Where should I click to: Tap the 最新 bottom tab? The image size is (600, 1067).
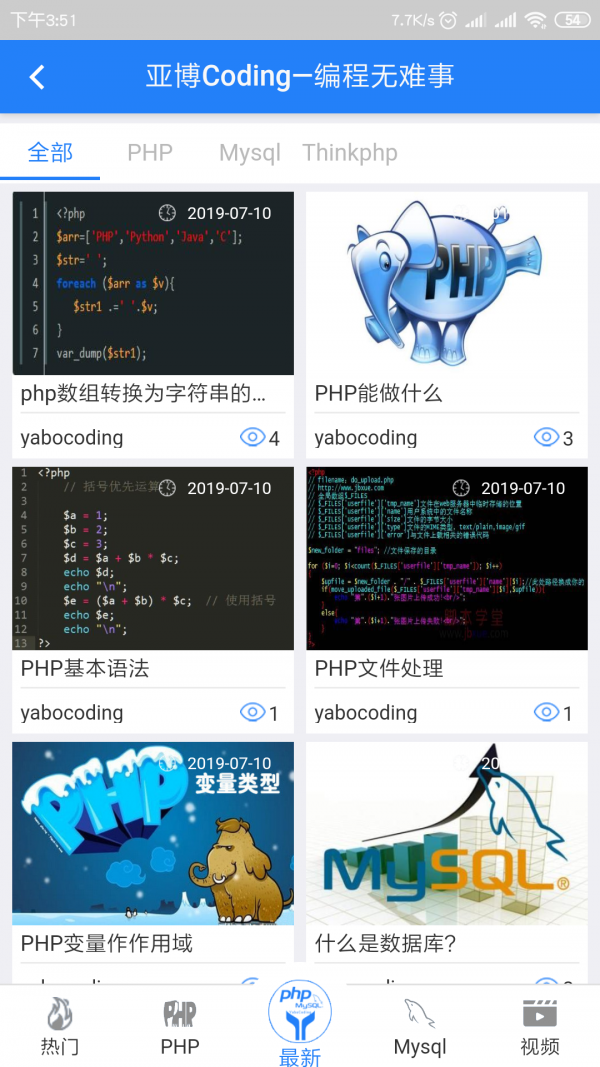(300, 1025)
